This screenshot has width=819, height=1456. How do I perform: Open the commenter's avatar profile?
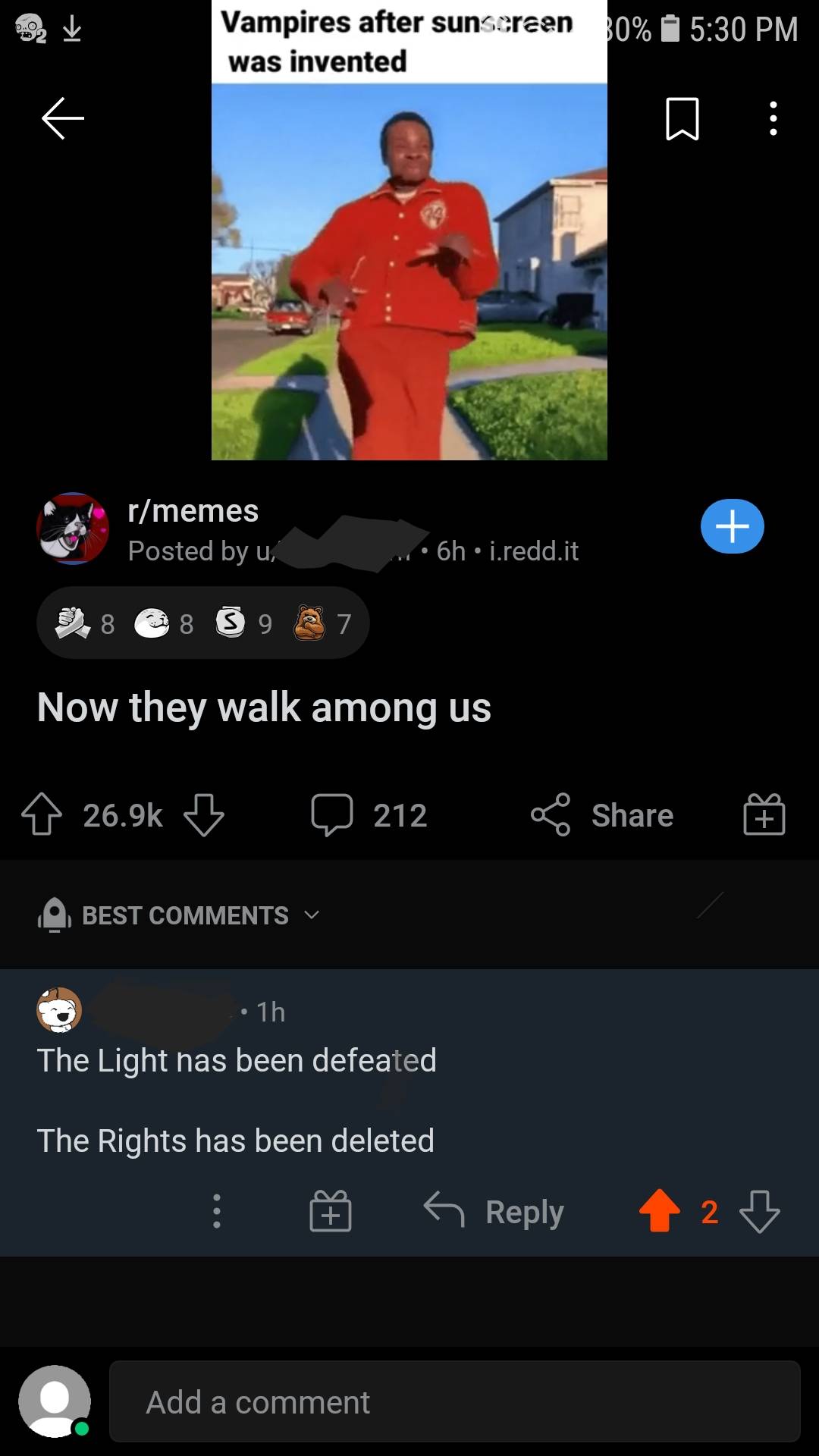coord(59,1010)
